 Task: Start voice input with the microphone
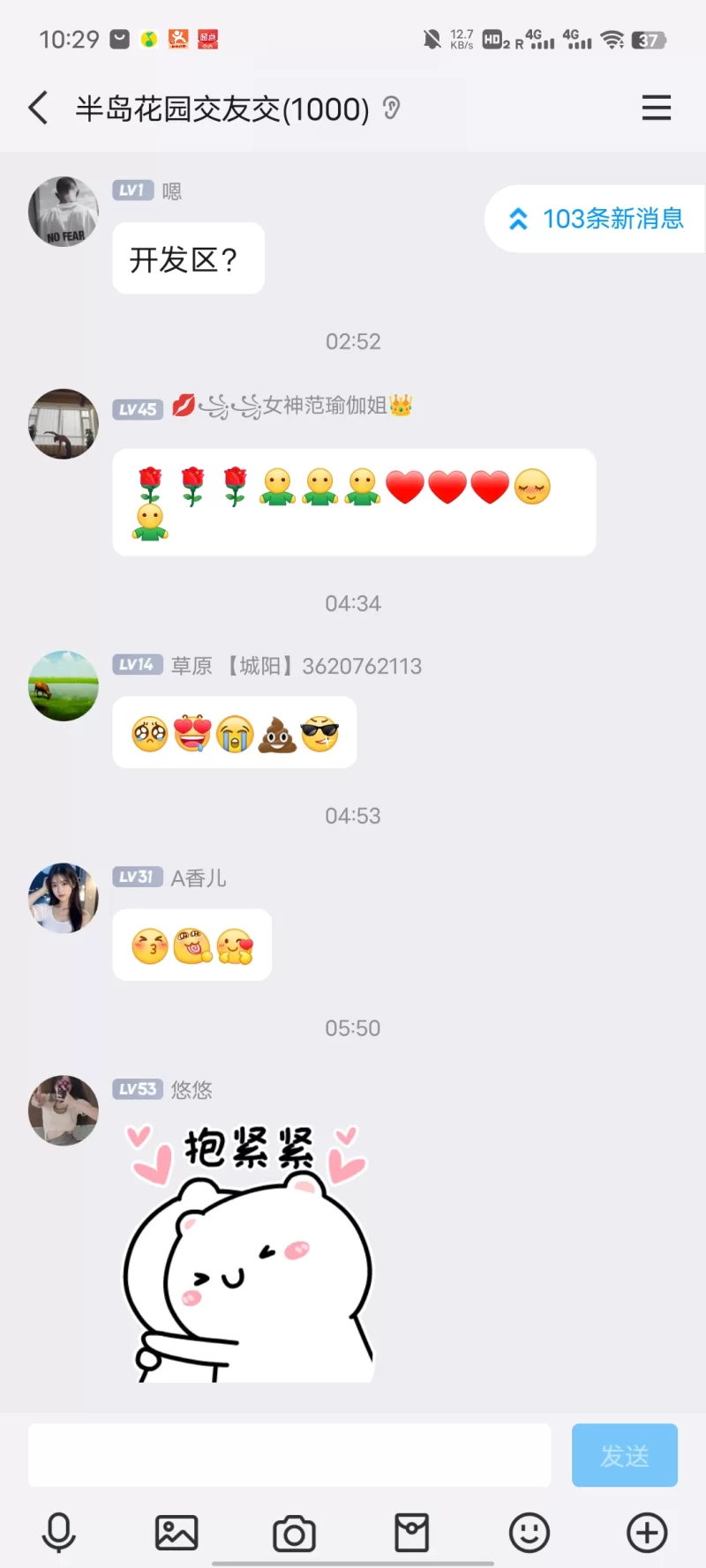(59, 1533)
